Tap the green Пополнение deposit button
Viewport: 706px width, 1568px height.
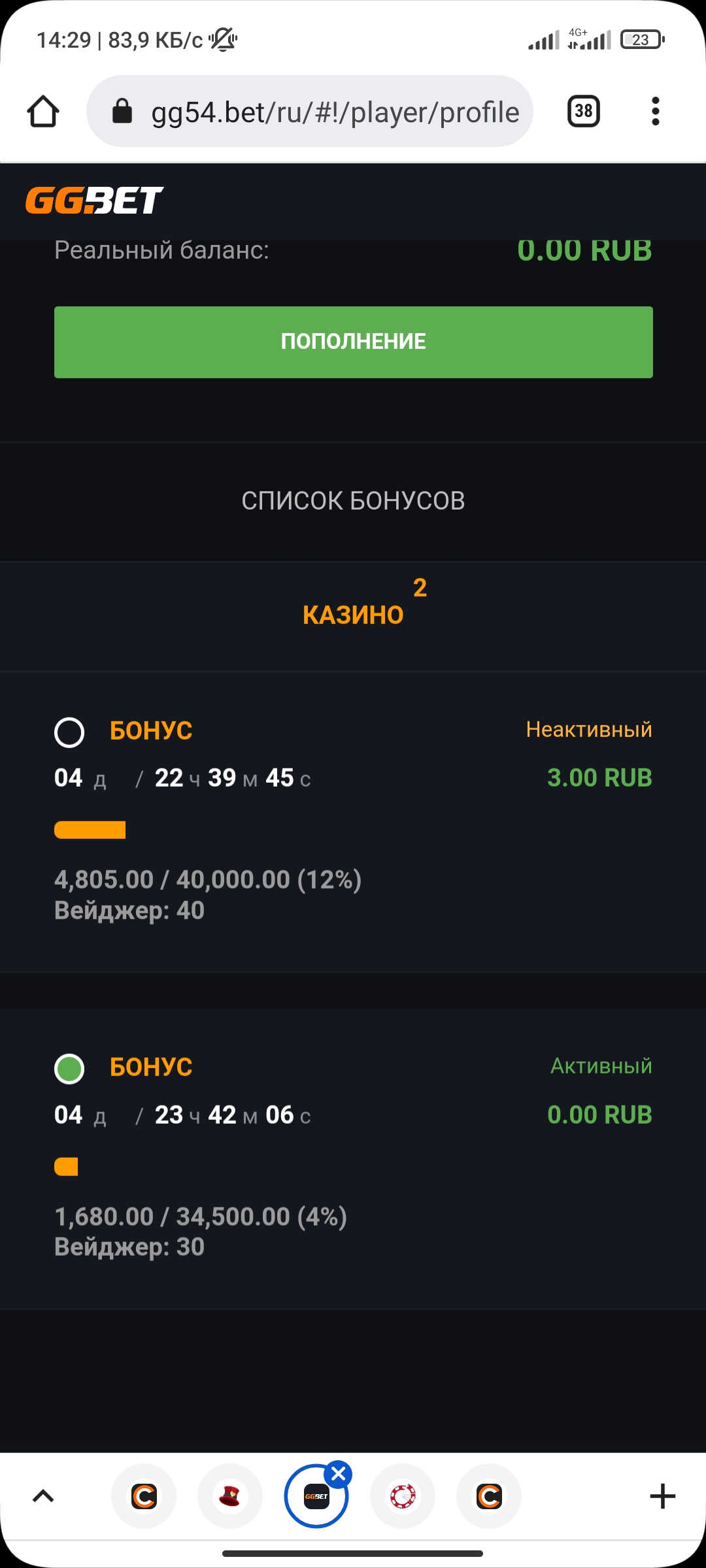point(353,342)
